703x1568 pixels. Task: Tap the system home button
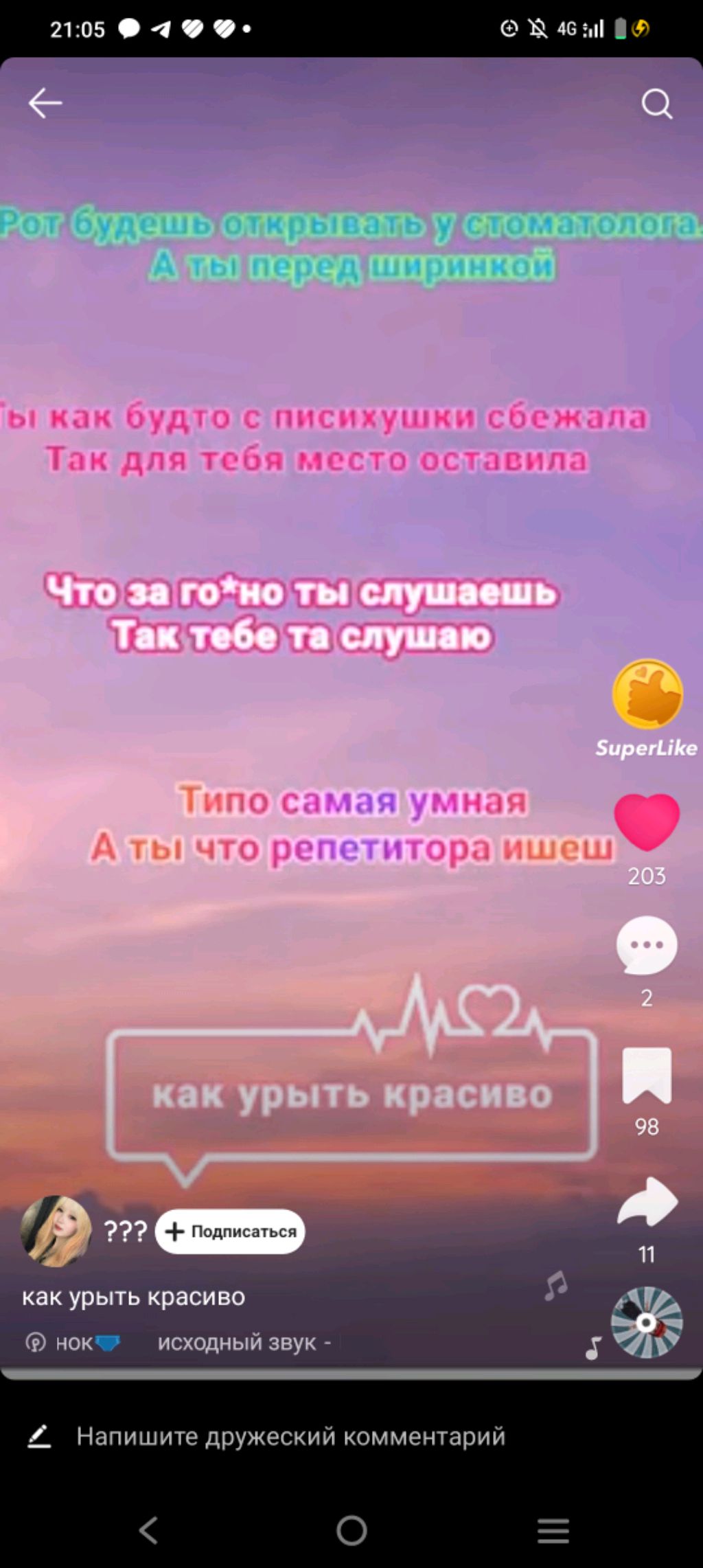(x=351, y=1530)
